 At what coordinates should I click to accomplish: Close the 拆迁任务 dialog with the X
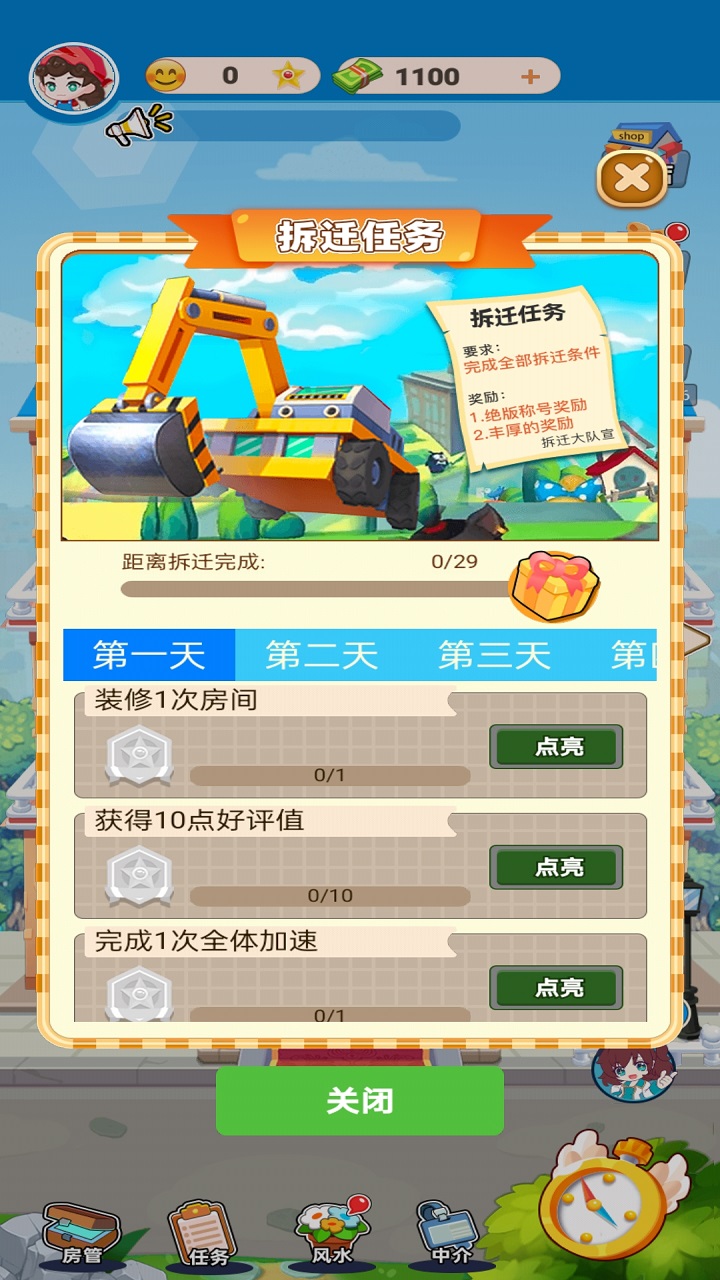pos(632,179)
